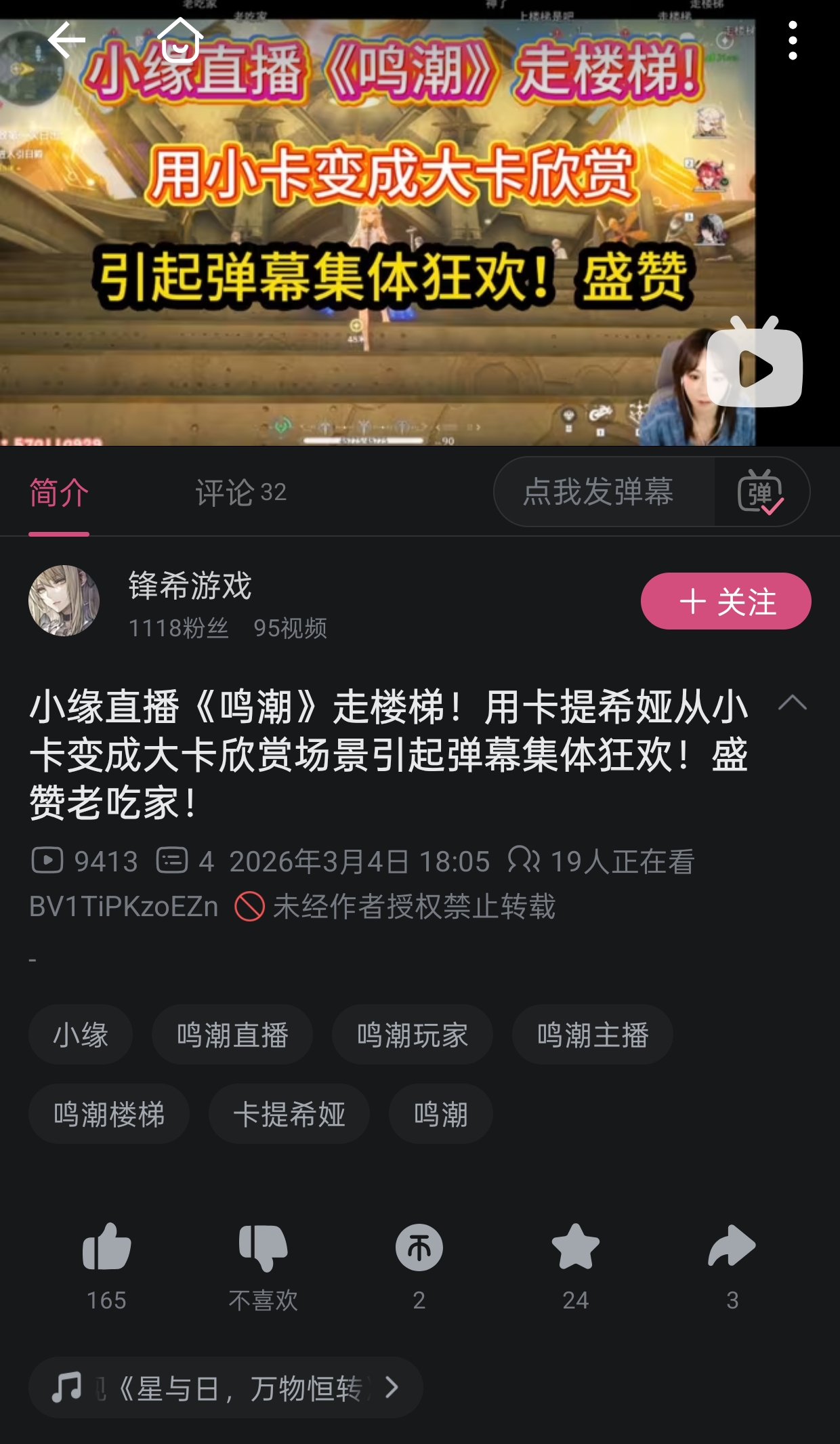Open the 鸣潮直播 tag
The width and height of the screenshot is (840, 1444).
(x=232, y=1035)
